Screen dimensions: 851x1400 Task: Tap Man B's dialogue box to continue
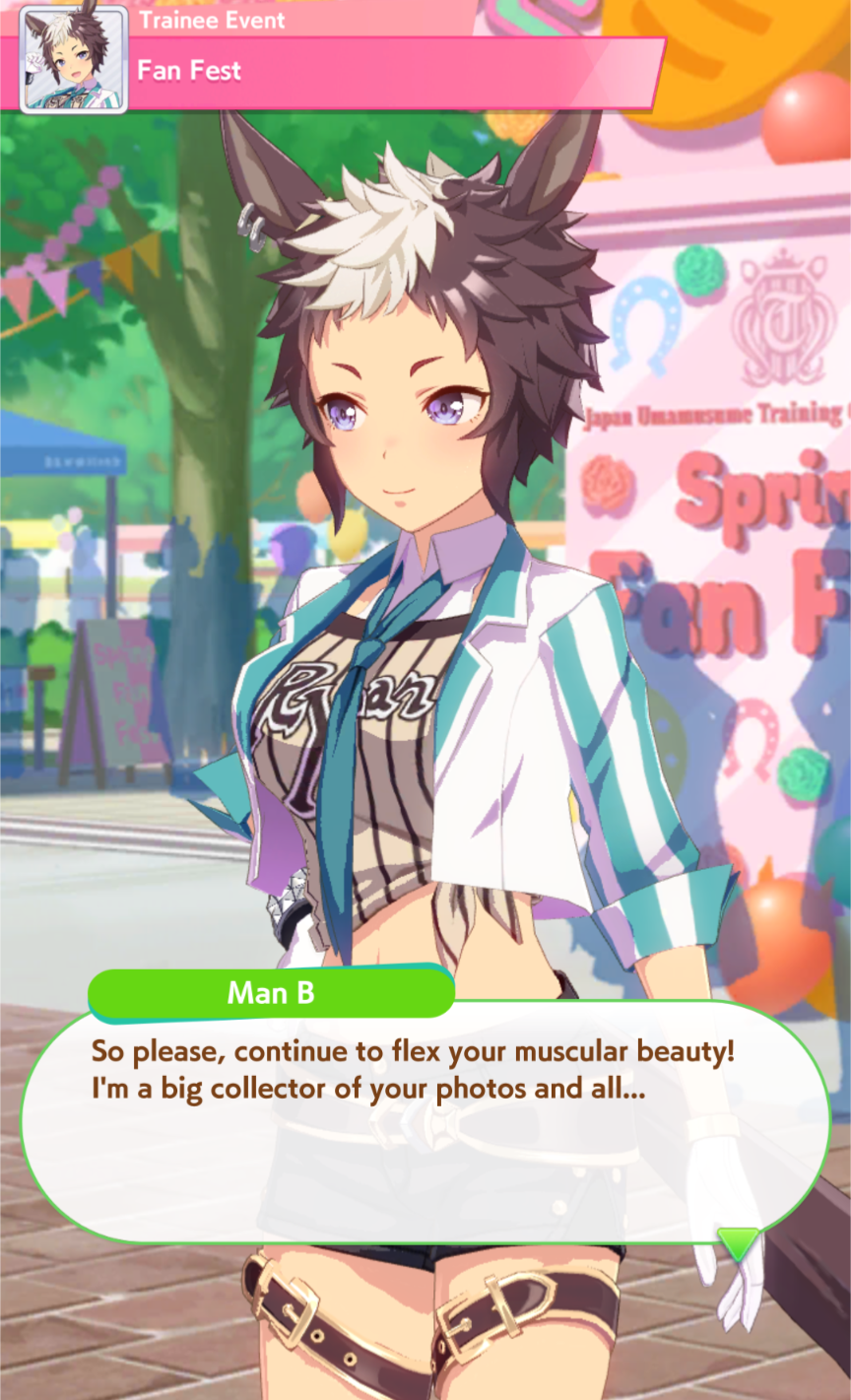coord(425,1123)
